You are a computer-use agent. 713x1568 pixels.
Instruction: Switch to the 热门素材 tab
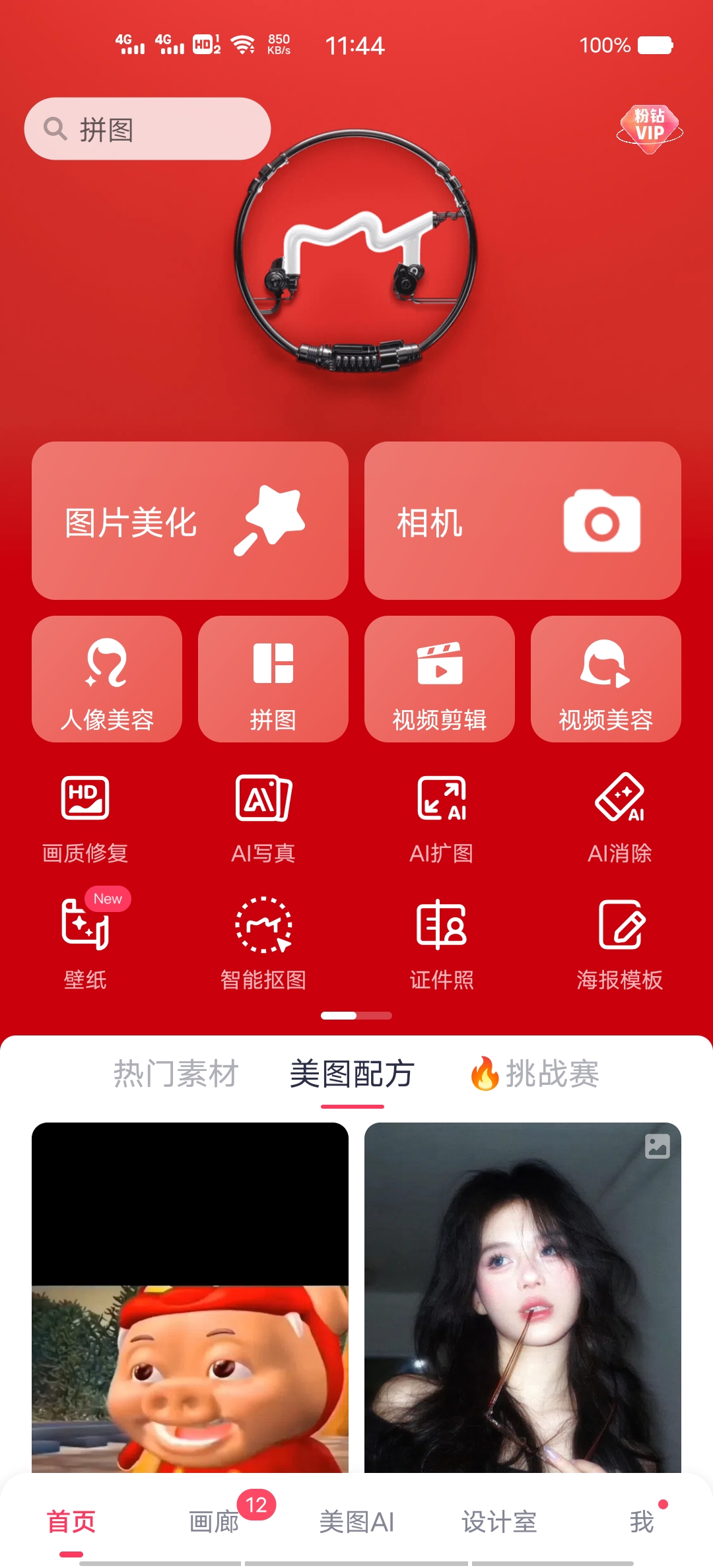[176, 1074]
